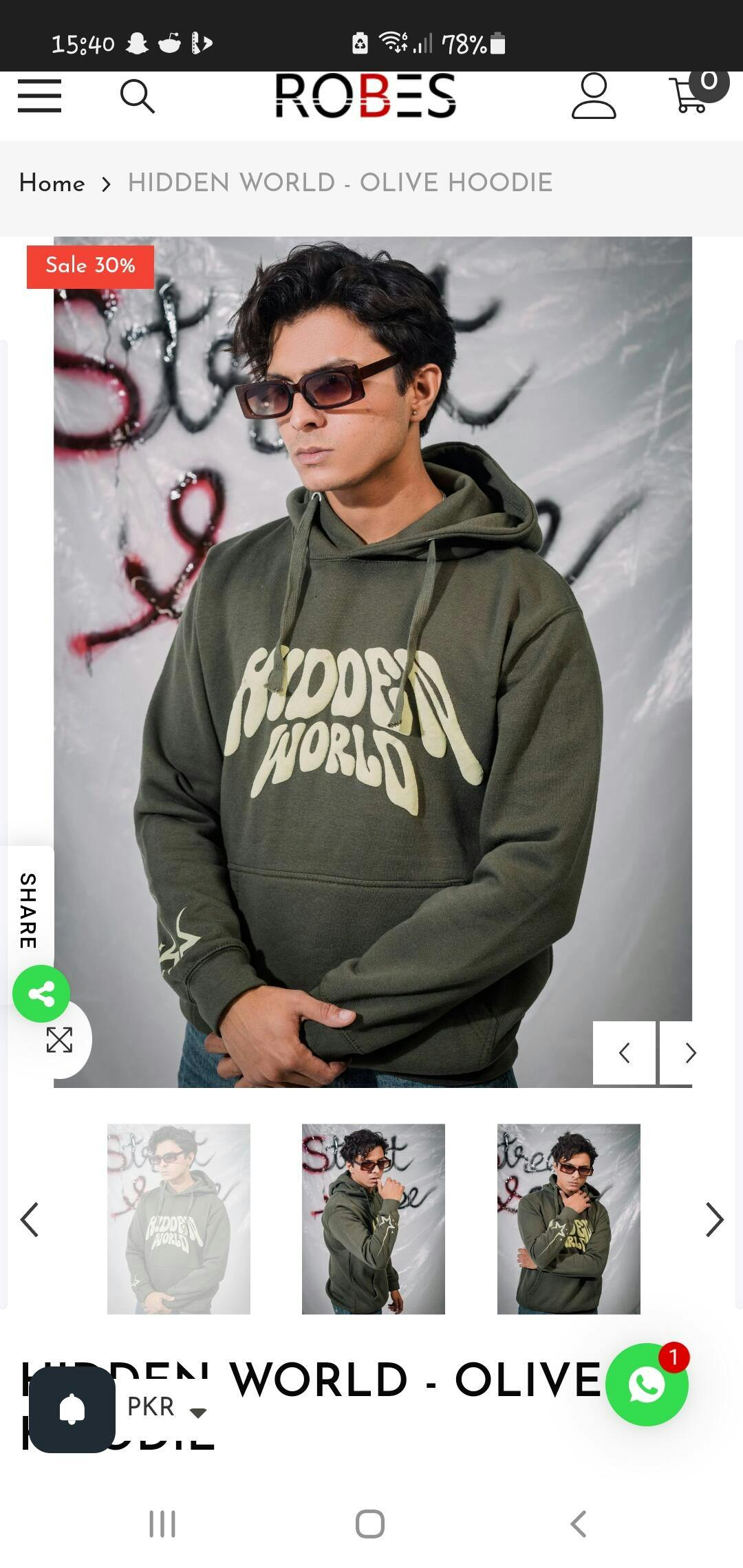This screenshot has height=1568, width=743.
Task: Slide thumbnail carousel to the left
Action: pos(30,1219)
